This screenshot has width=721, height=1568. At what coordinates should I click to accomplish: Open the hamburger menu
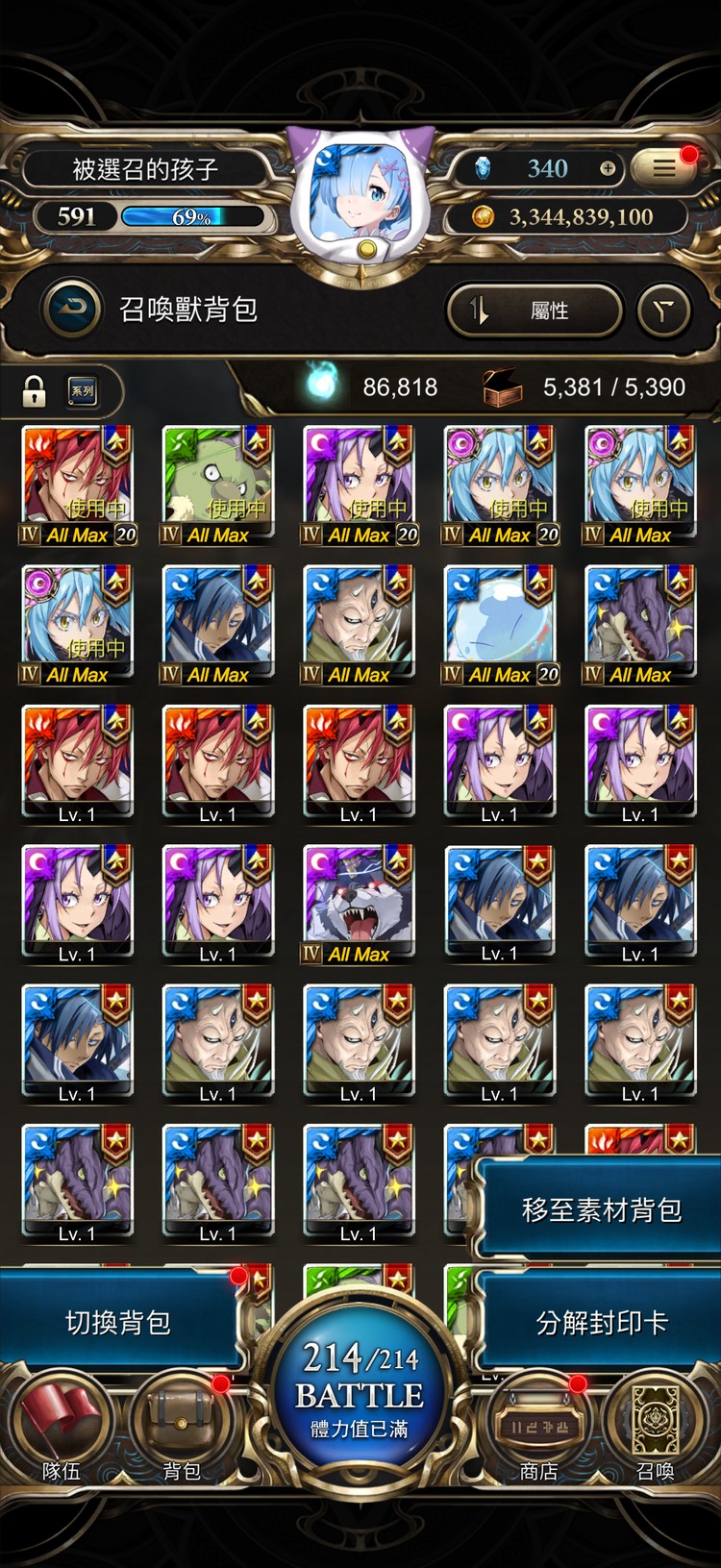(664, 168)
